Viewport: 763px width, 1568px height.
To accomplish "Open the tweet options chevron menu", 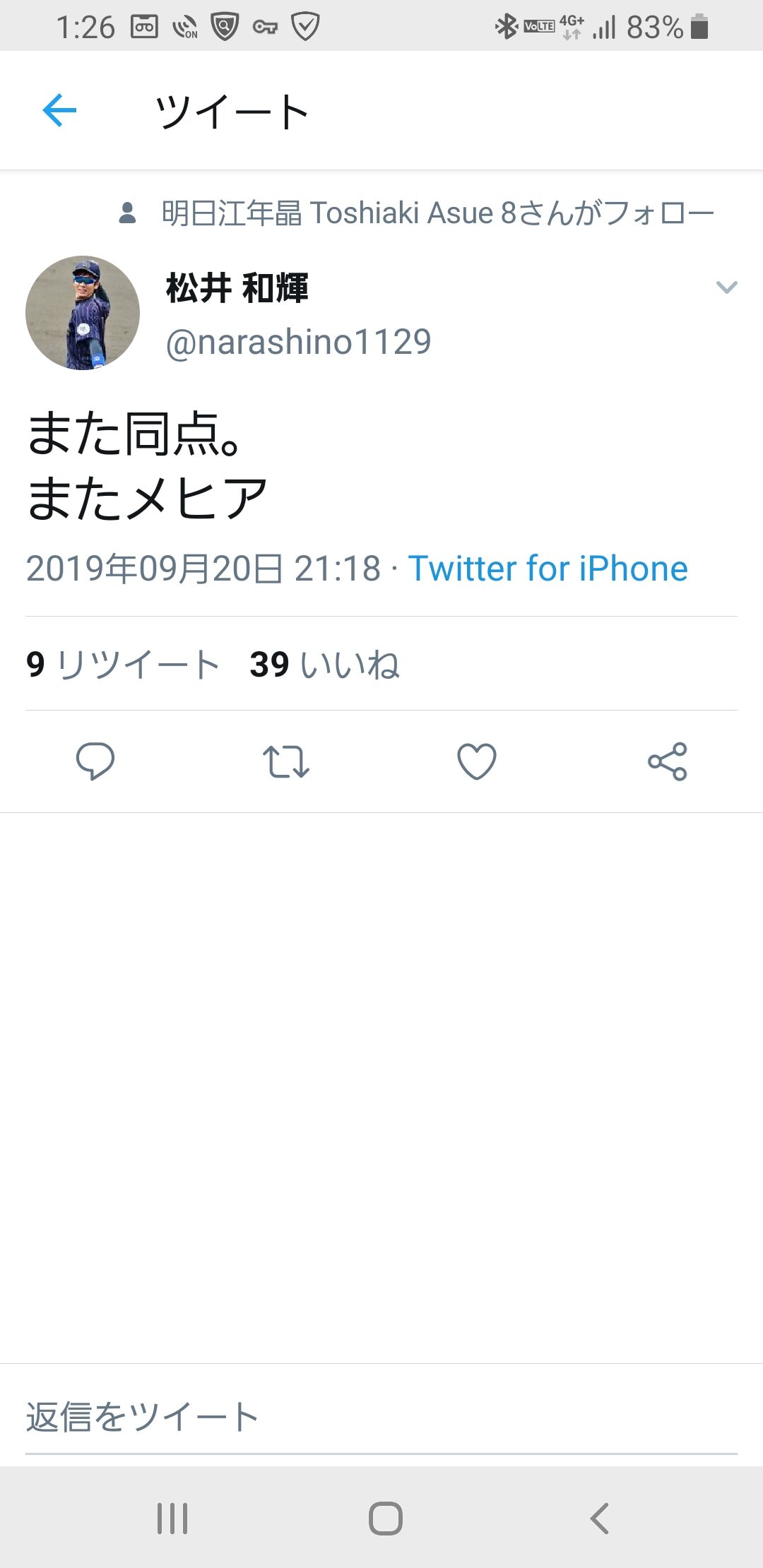I will tap(726, 287).
